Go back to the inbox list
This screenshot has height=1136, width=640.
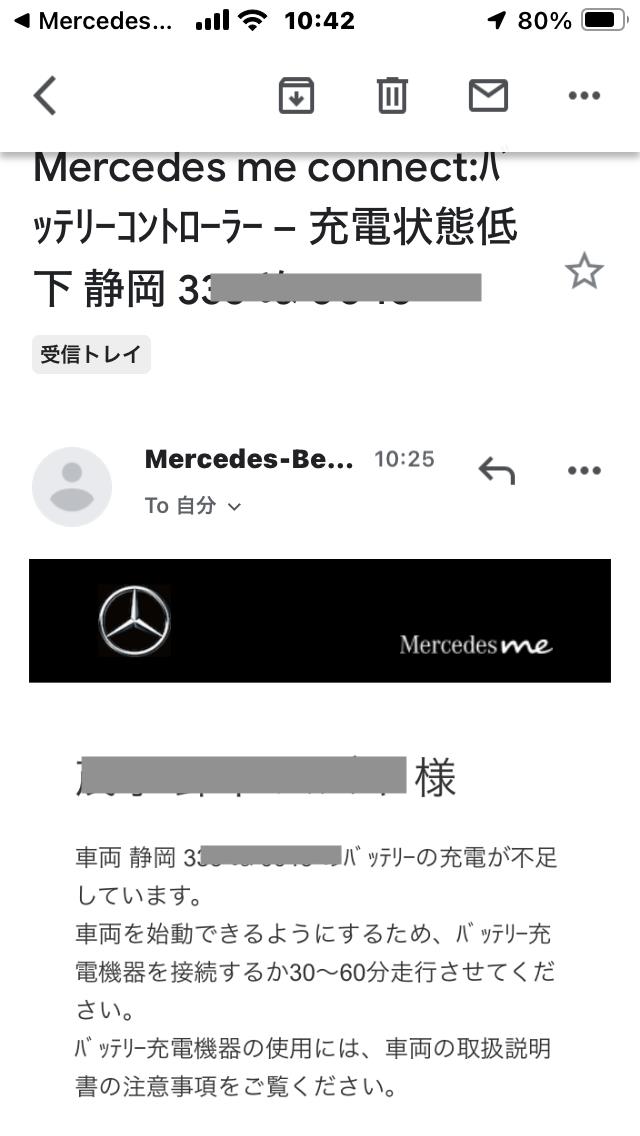[x=45, y=96]
